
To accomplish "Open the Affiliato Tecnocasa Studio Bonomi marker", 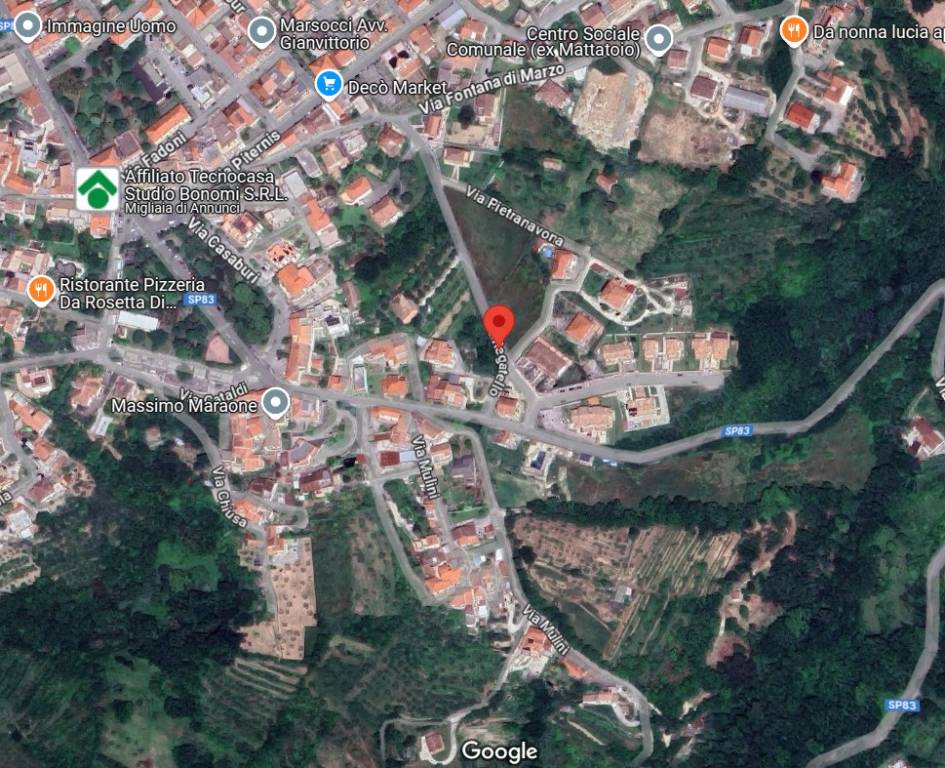I will coord(96,188).
